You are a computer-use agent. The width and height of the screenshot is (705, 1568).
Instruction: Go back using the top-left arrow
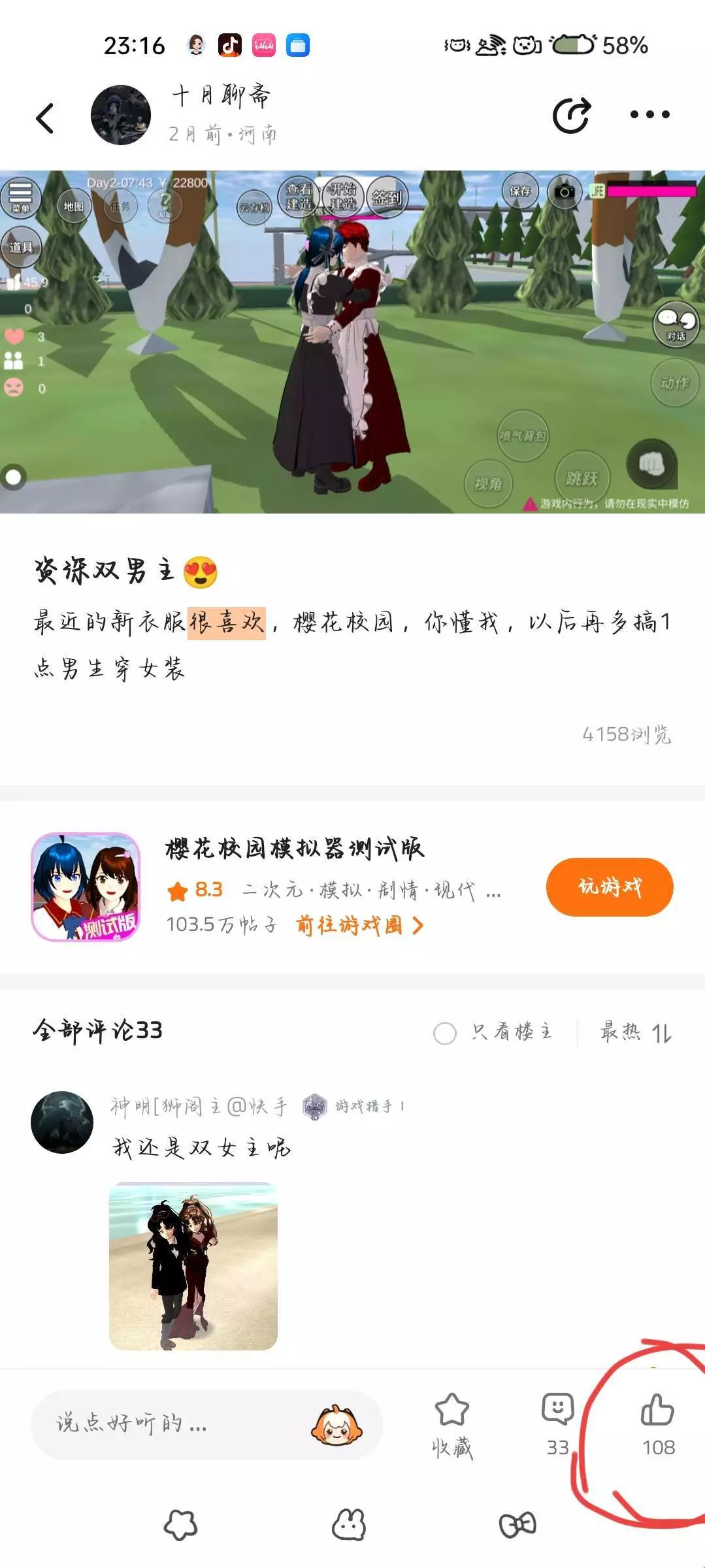tap(45, 118)
